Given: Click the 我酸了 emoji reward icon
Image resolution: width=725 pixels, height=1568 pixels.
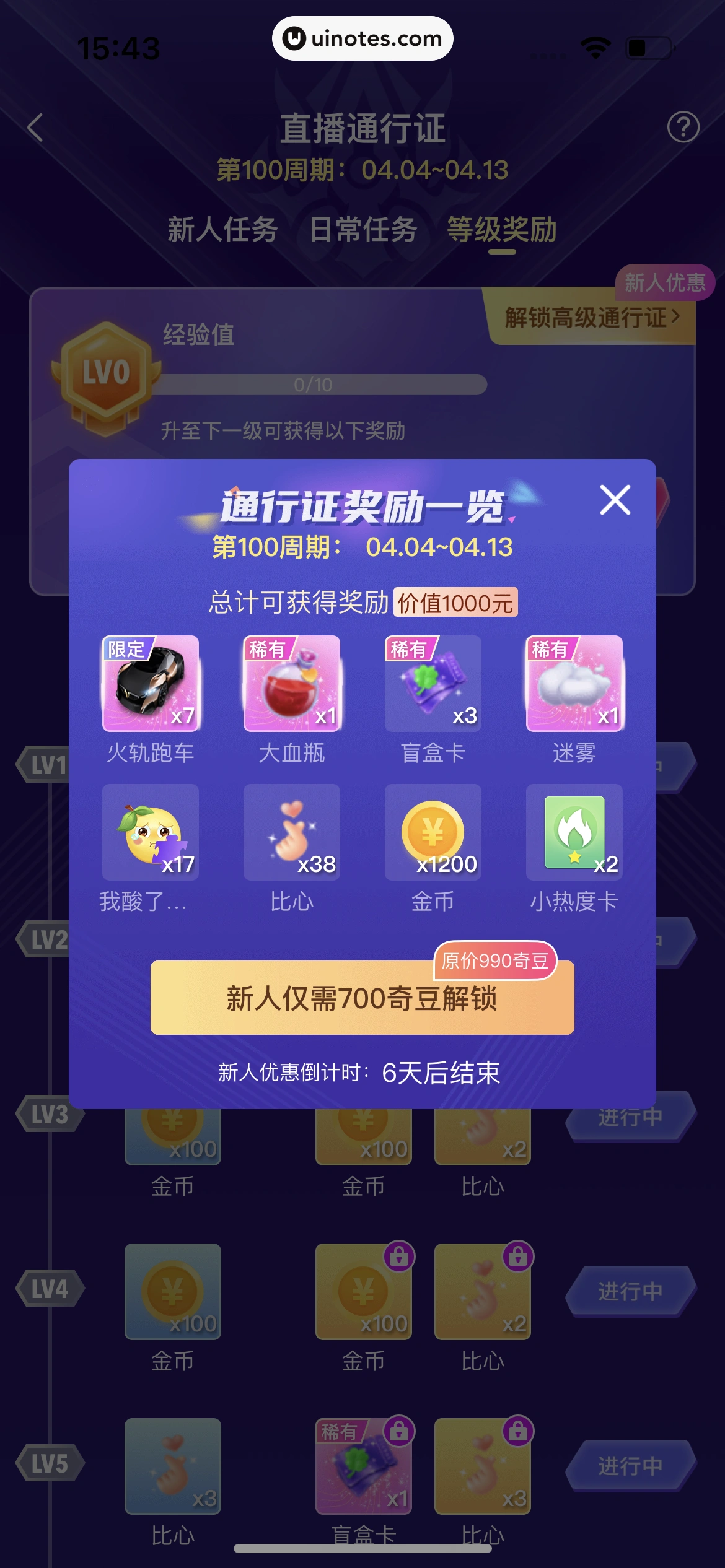Looking at the screenshot, I should click(x=150, y=833).
